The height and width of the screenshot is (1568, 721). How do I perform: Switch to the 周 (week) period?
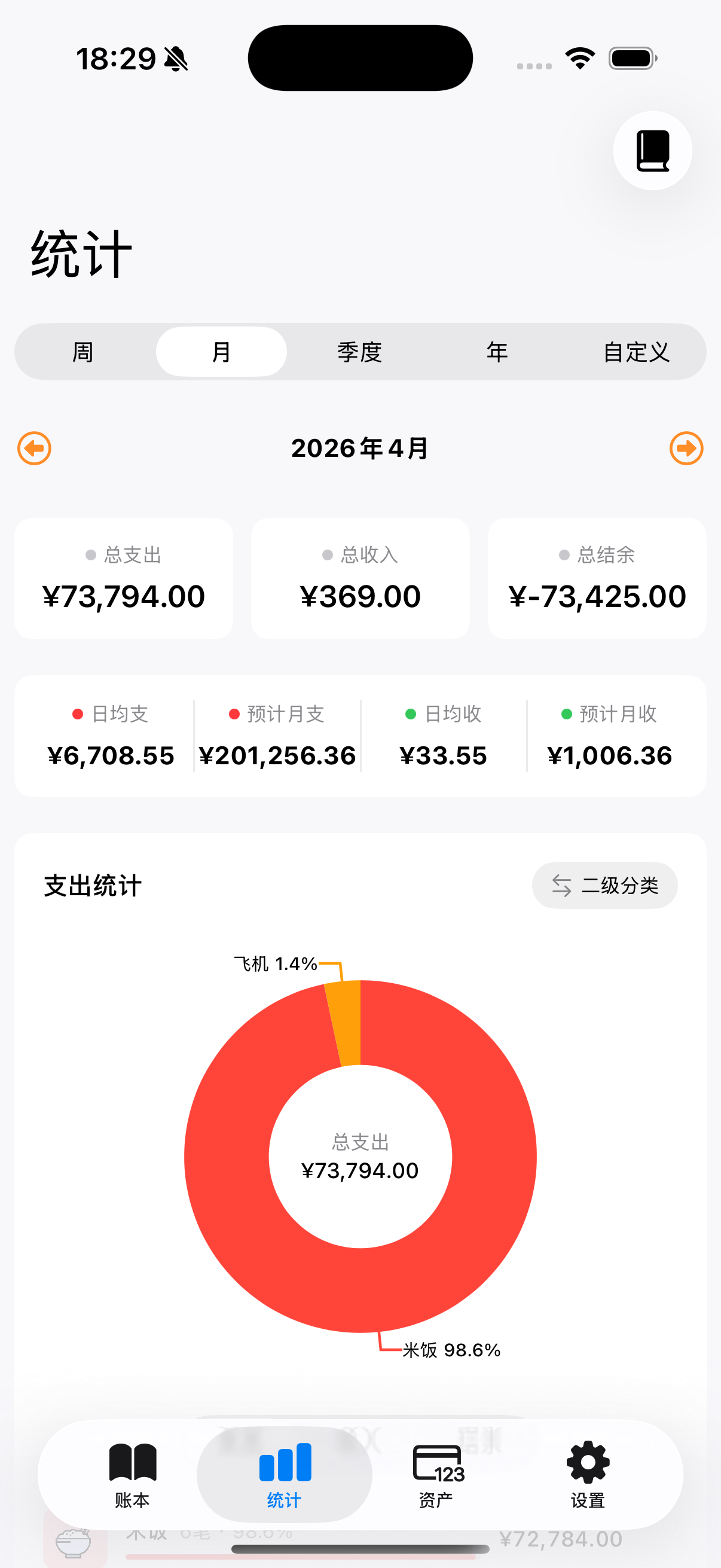tap(83, 352)
